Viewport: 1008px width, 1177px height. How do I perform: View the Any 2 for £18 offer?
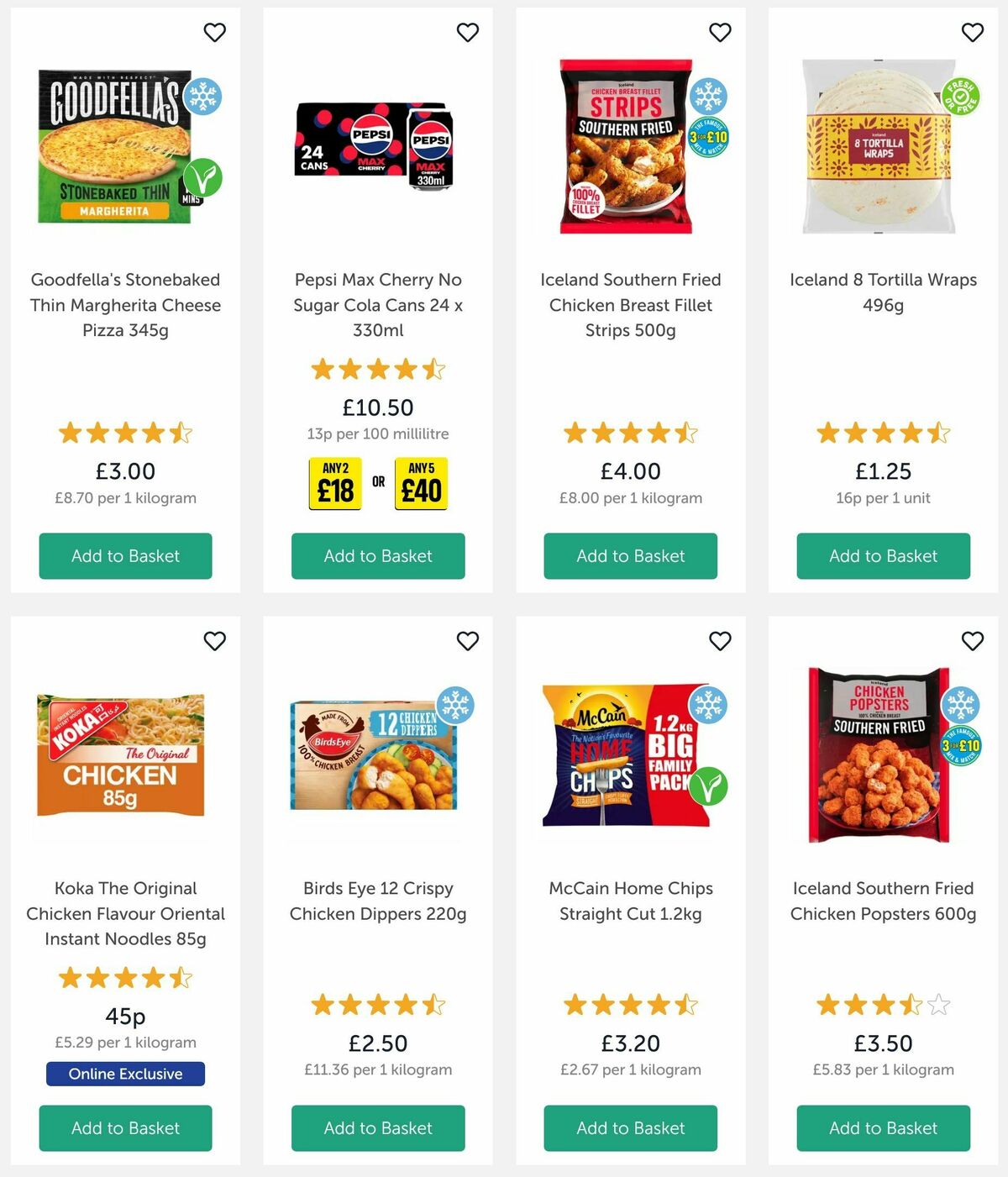(x=335, y=484)
